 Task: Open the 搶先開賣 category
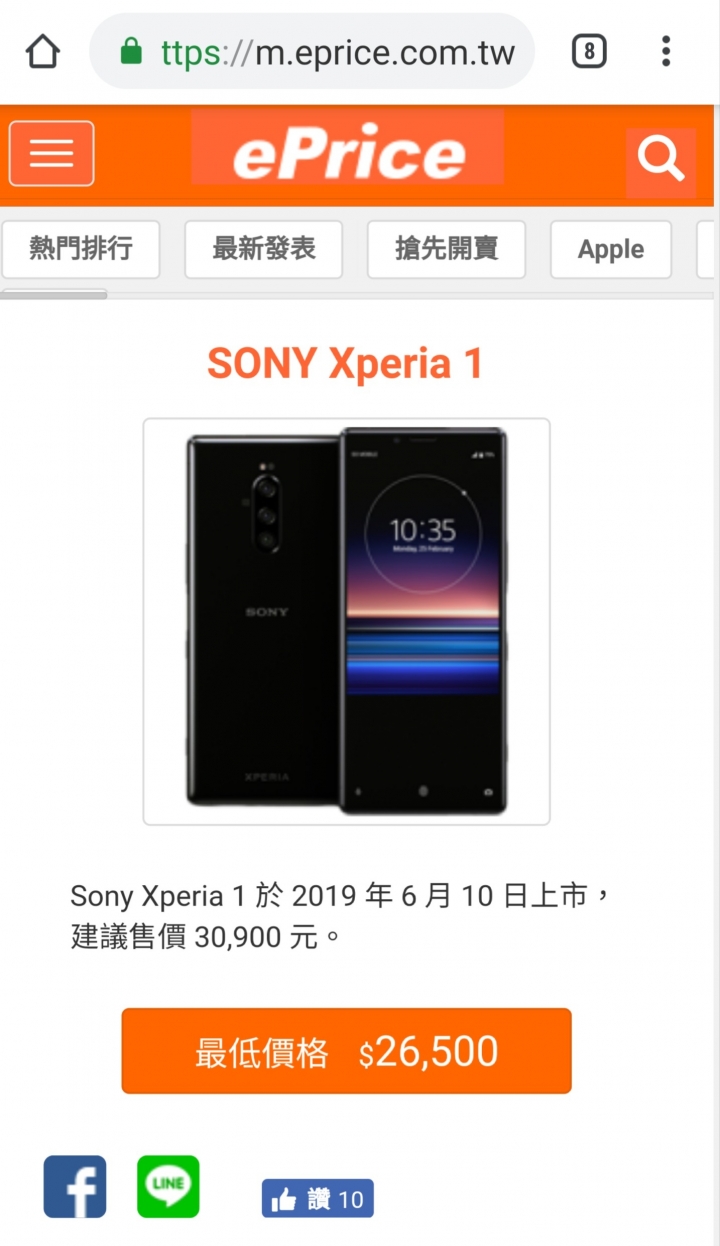click(446, 249)
